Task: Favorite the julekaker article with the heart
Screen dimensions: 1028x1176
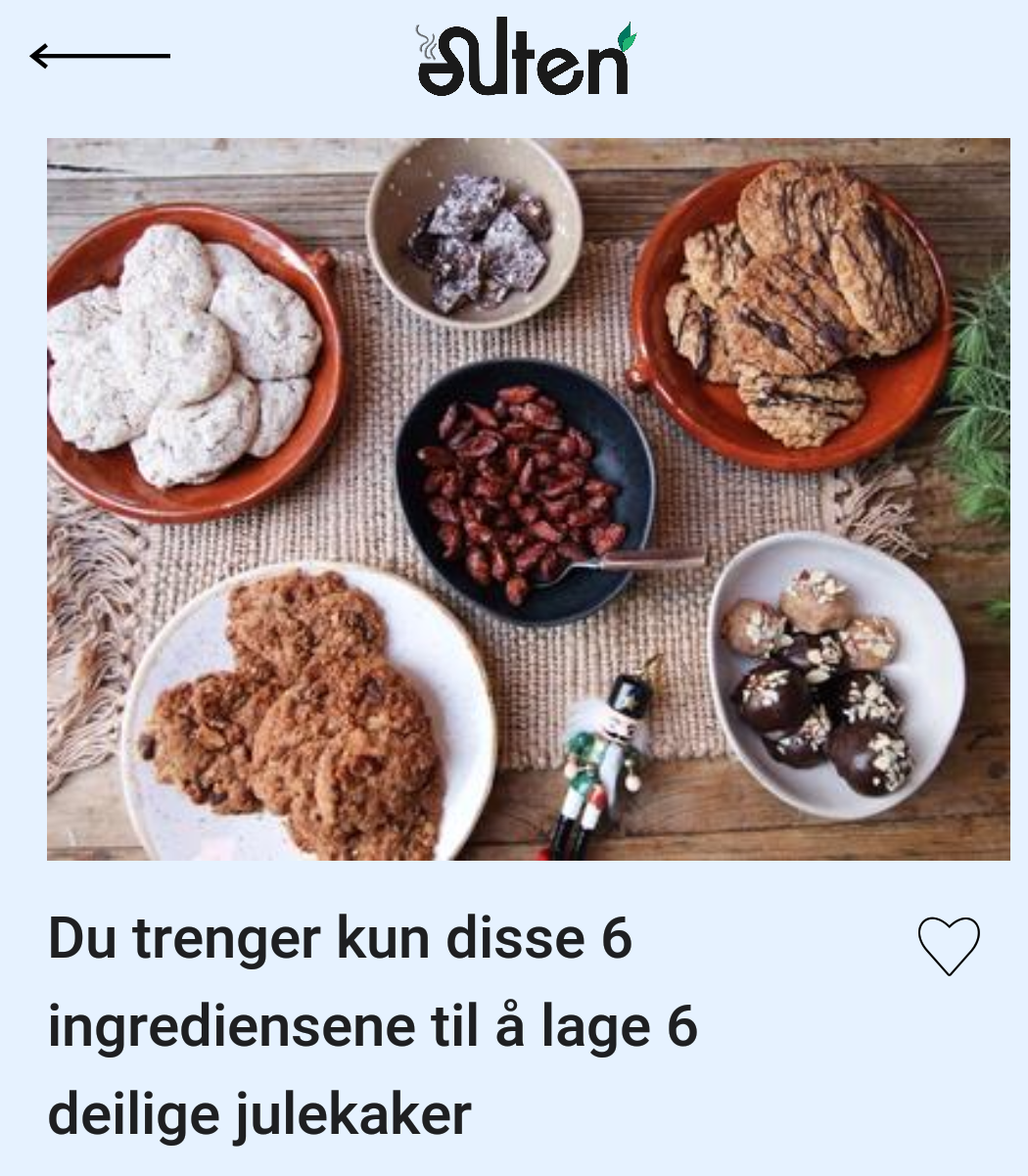Action: pyautogui.click(x=948, y=945)
